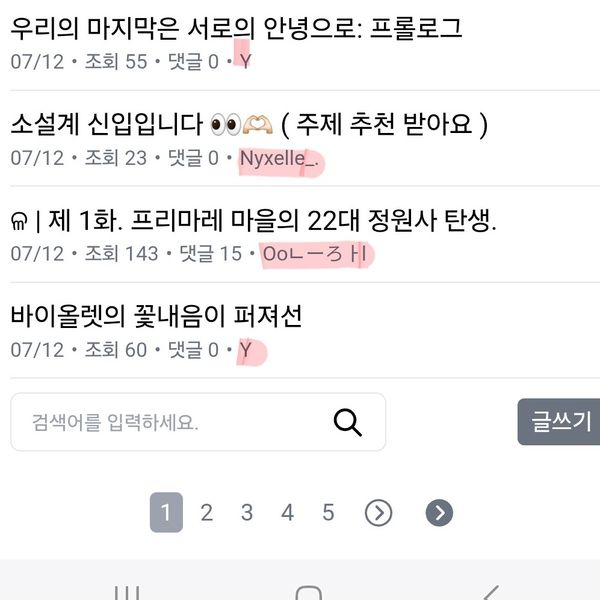Open the post '소설계 신입입니다'
The image size is (600, 600).
point(248,125)
